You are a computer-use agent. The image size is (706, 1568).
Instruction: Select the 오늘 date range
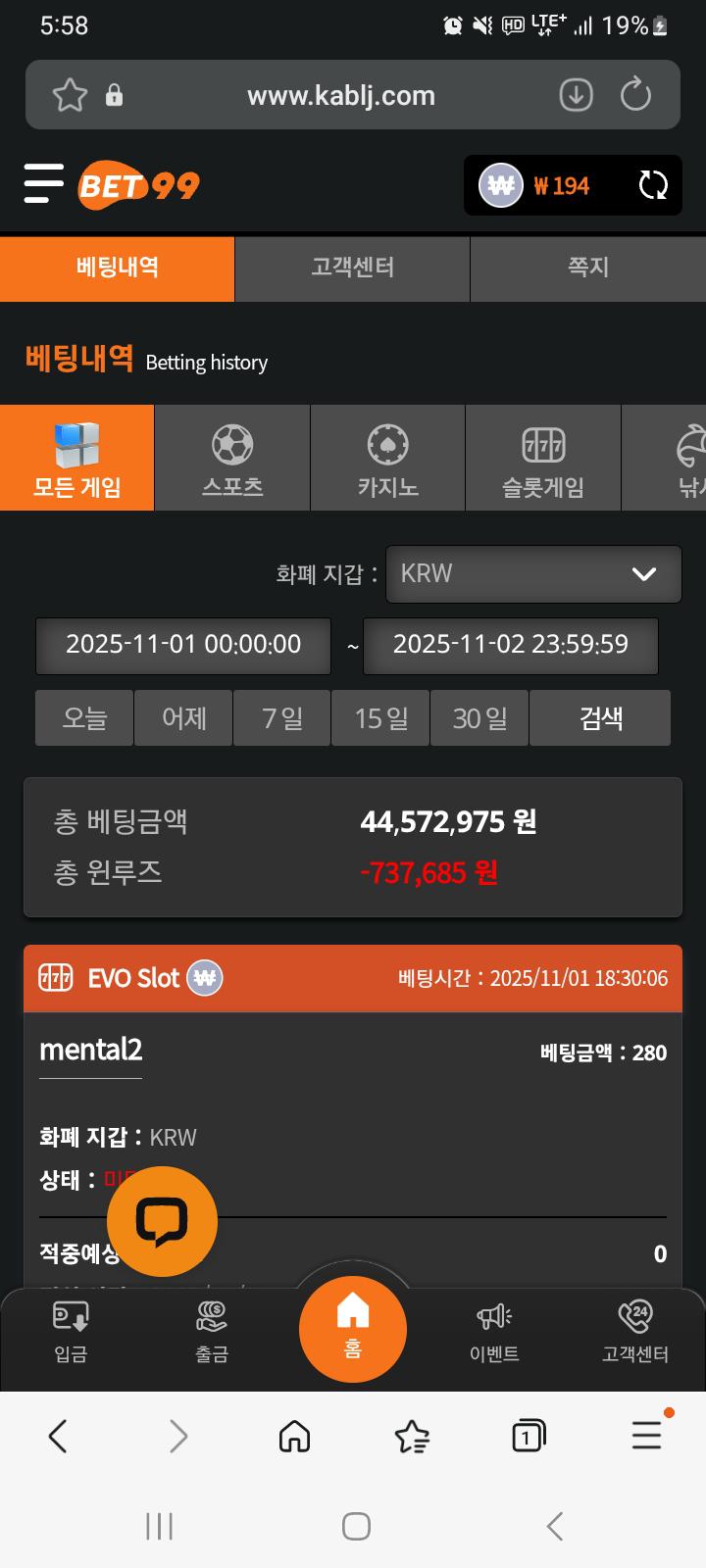coord(84,718)
